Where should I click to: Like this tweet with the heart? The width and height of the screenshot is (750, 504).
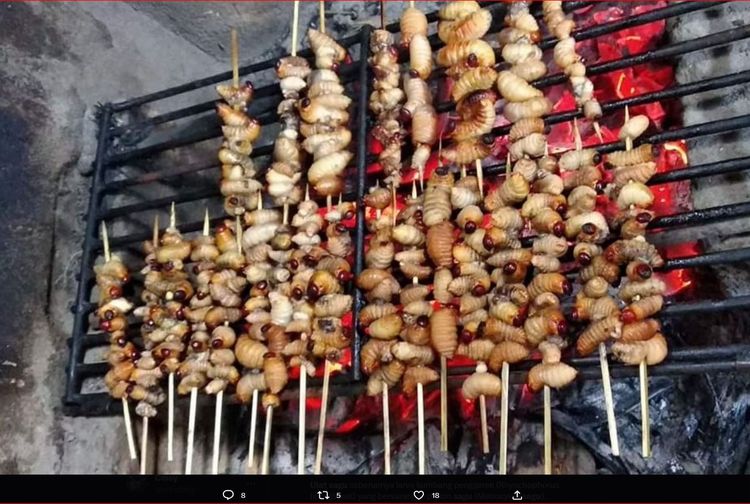pyautogui.click(x=420, y=494)
